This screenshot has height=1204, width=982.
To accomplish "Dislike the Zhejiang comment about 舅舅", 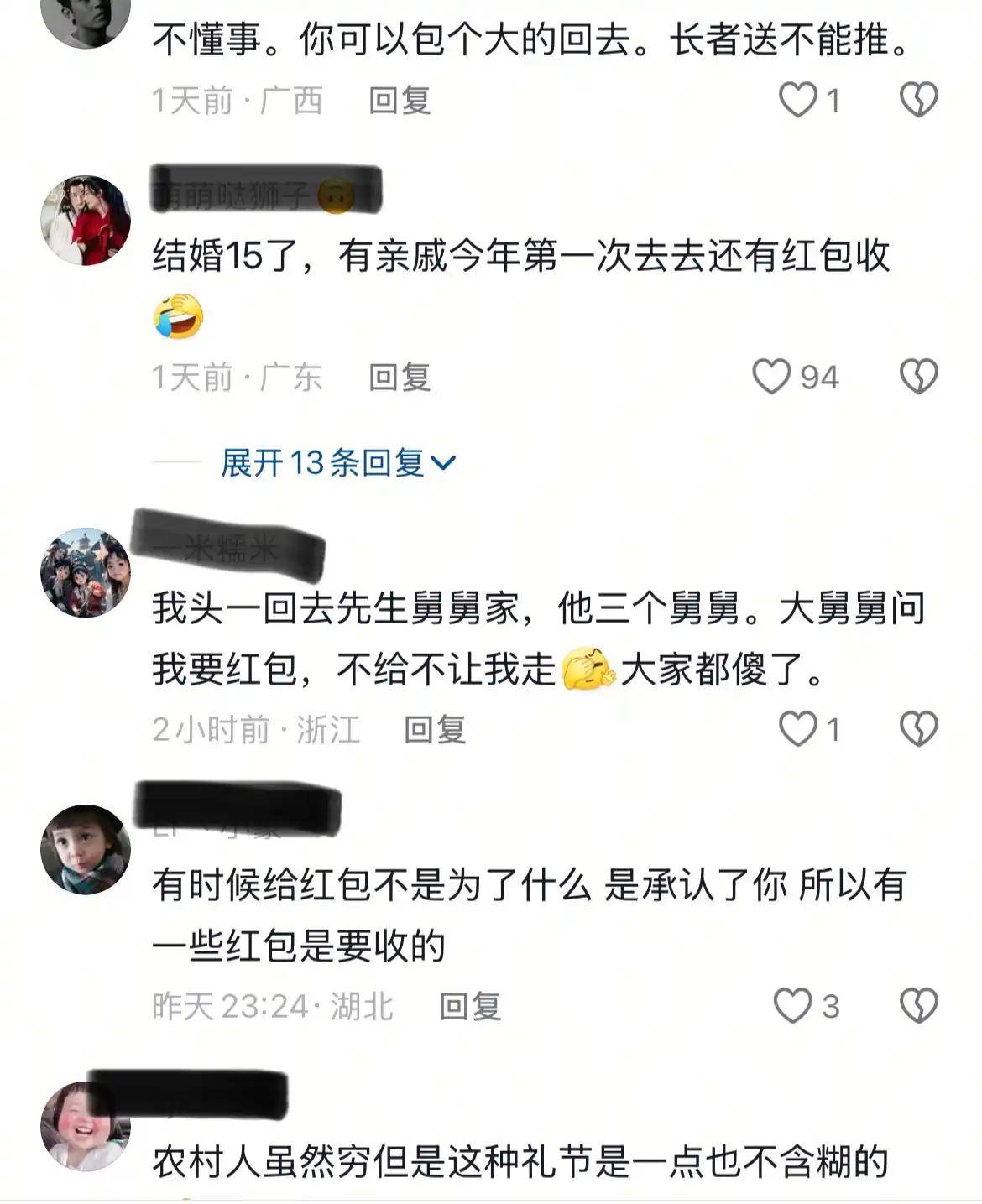I will point(918,729).
